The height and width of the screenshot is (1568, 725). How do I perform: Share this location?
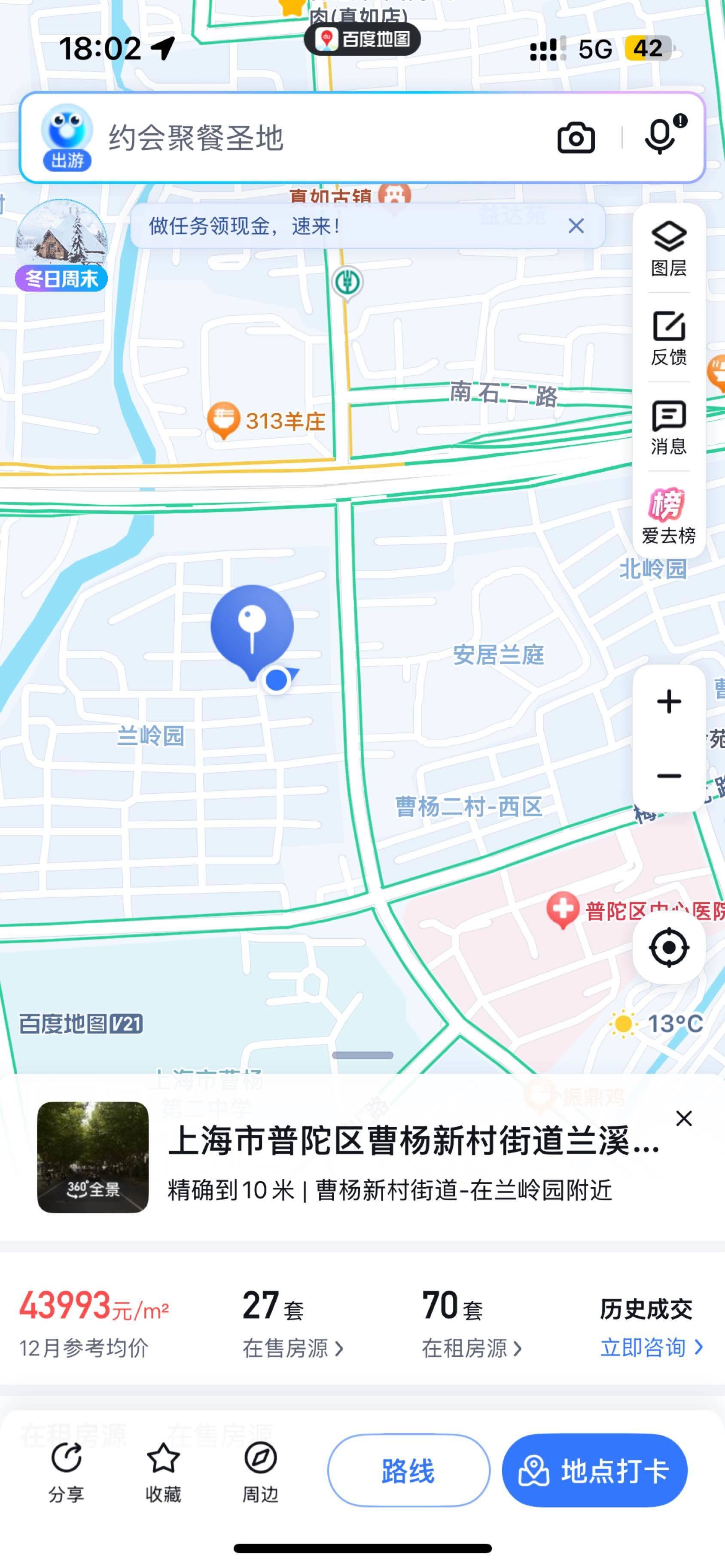click(x=66, y=1472)
